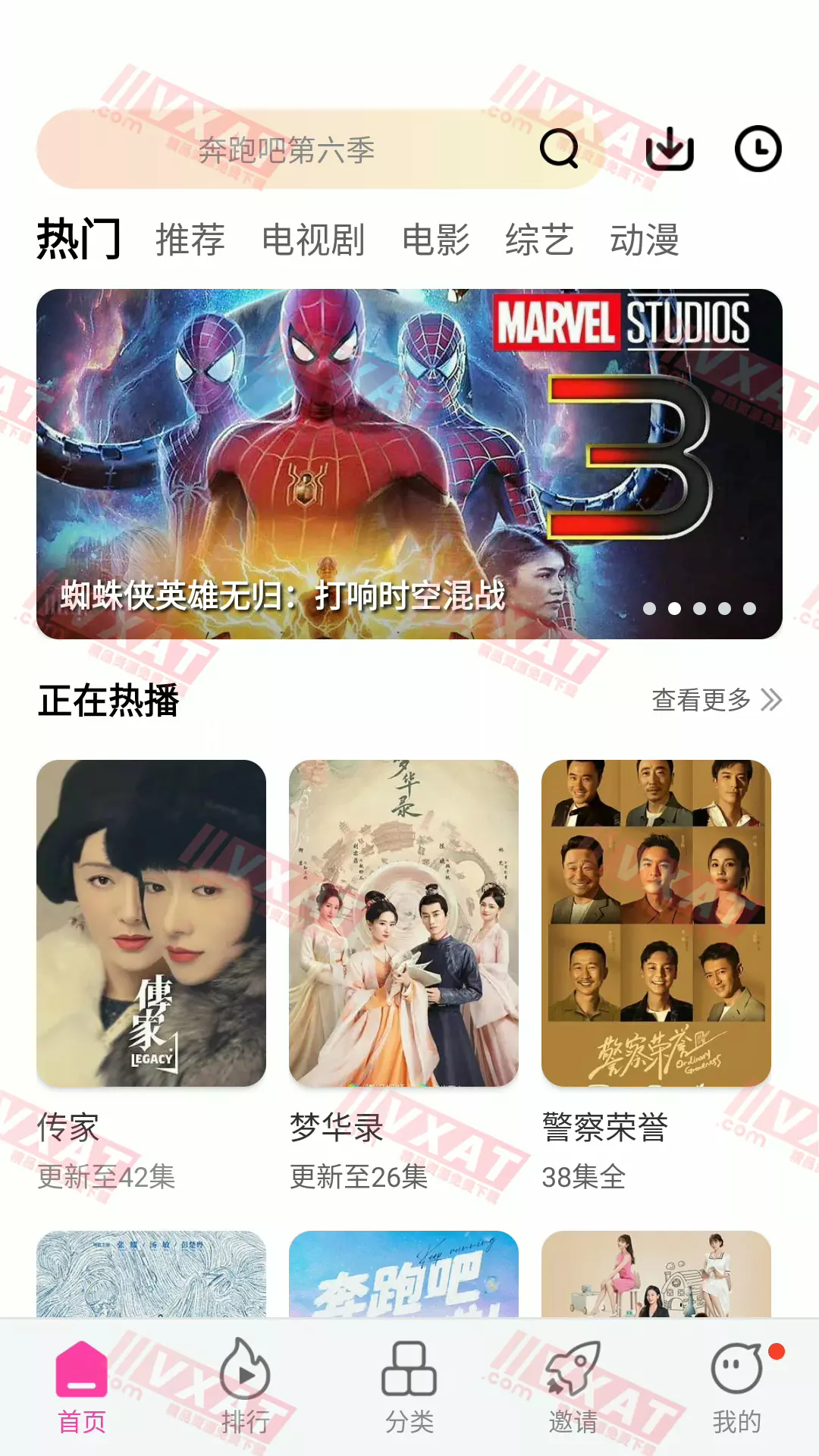Switch to the 分类 categories tab

tap(409, 1388)
